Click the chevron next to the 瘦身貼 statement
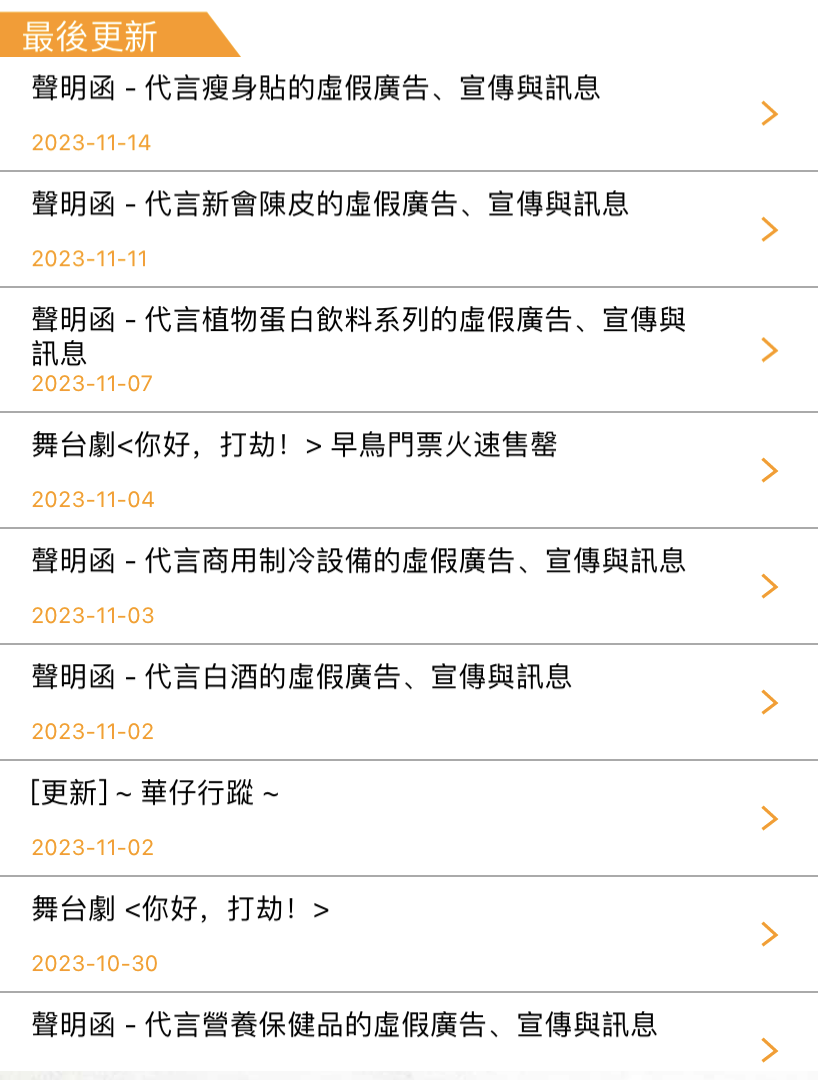The image size is (818, 1080). [x=770, y=114]
